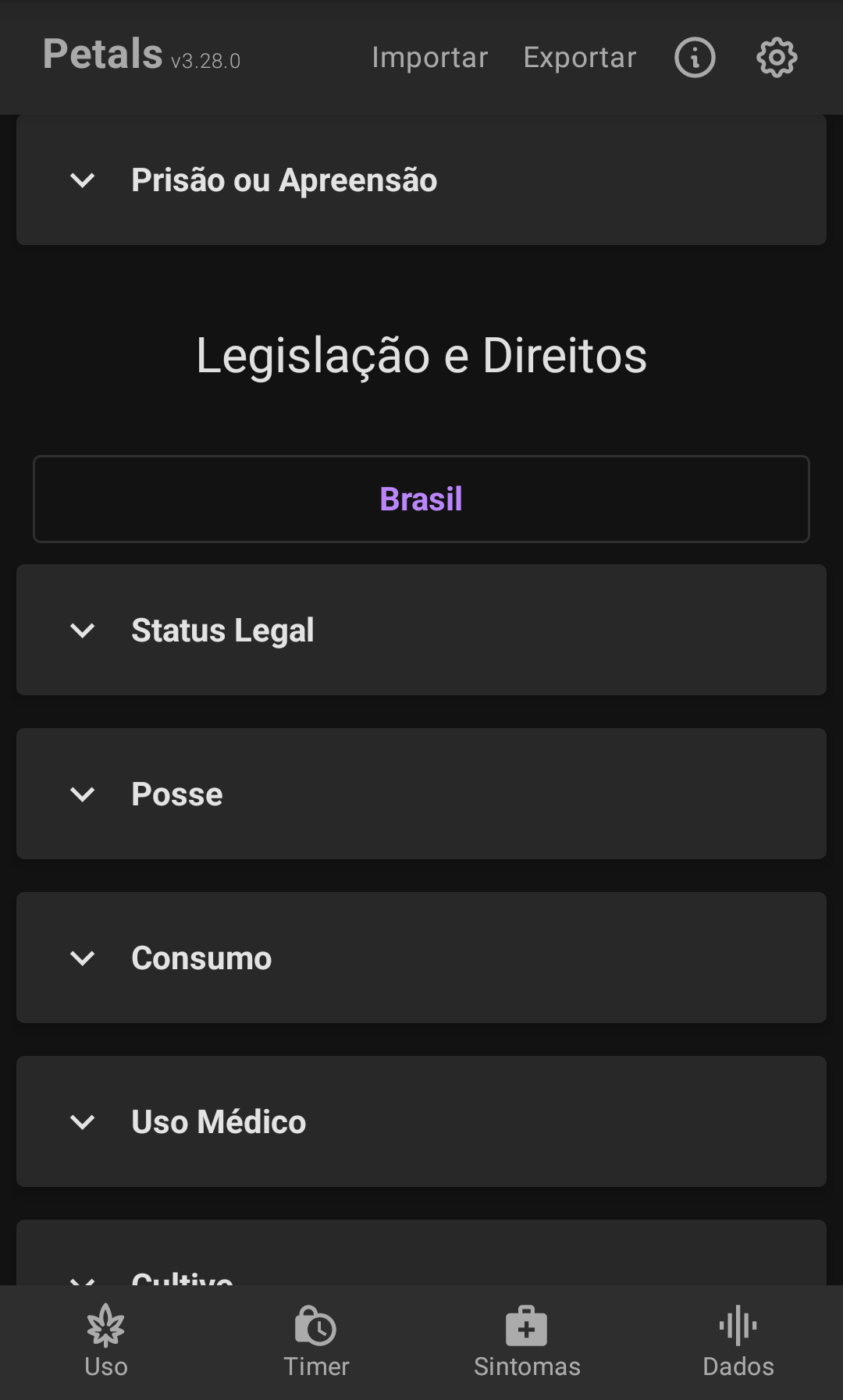Expand the Posse section

pos(421,794)
